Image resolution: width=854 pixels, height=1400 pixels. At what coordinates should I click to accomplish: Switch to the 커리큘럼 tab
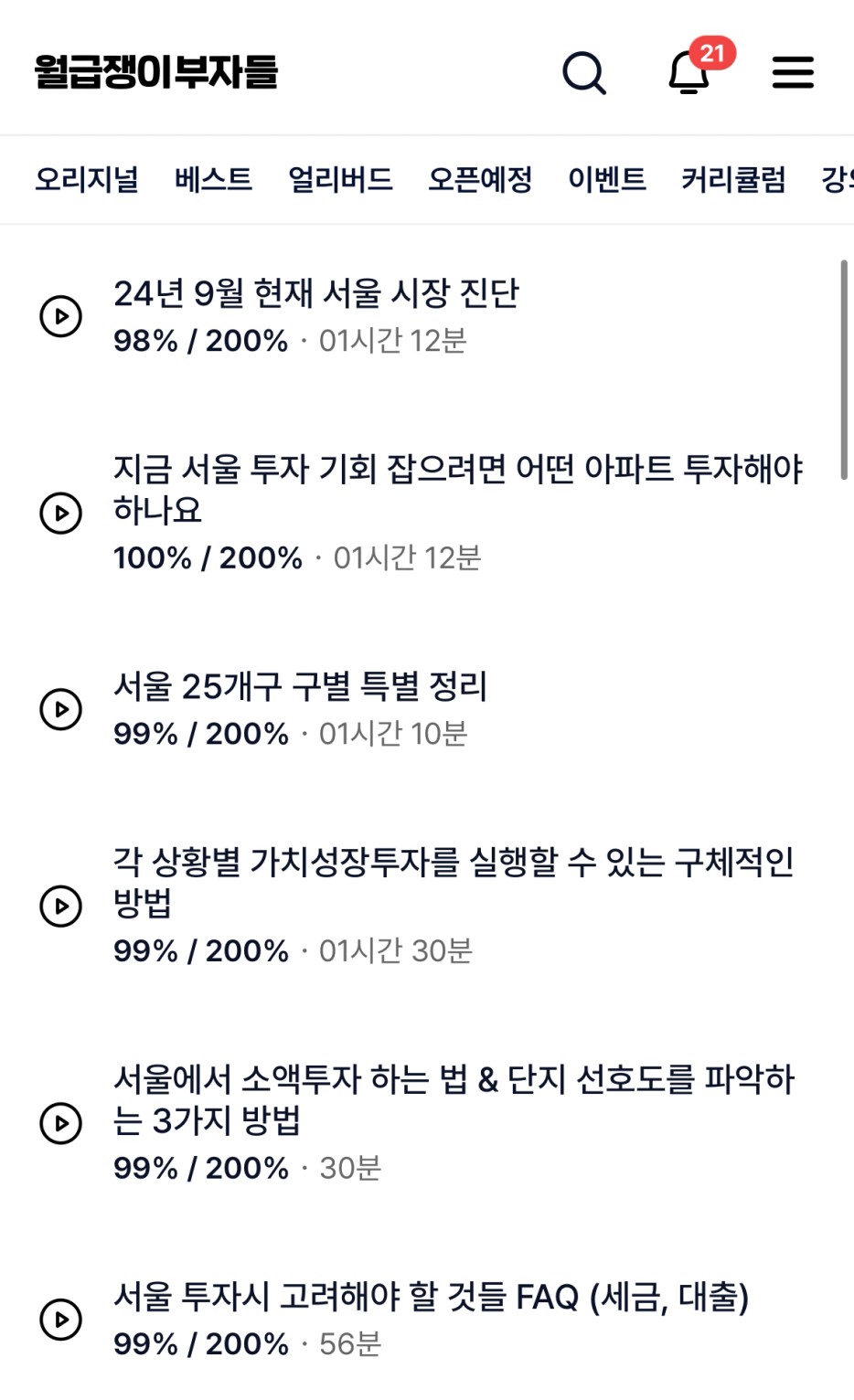(x=733, y=179)
